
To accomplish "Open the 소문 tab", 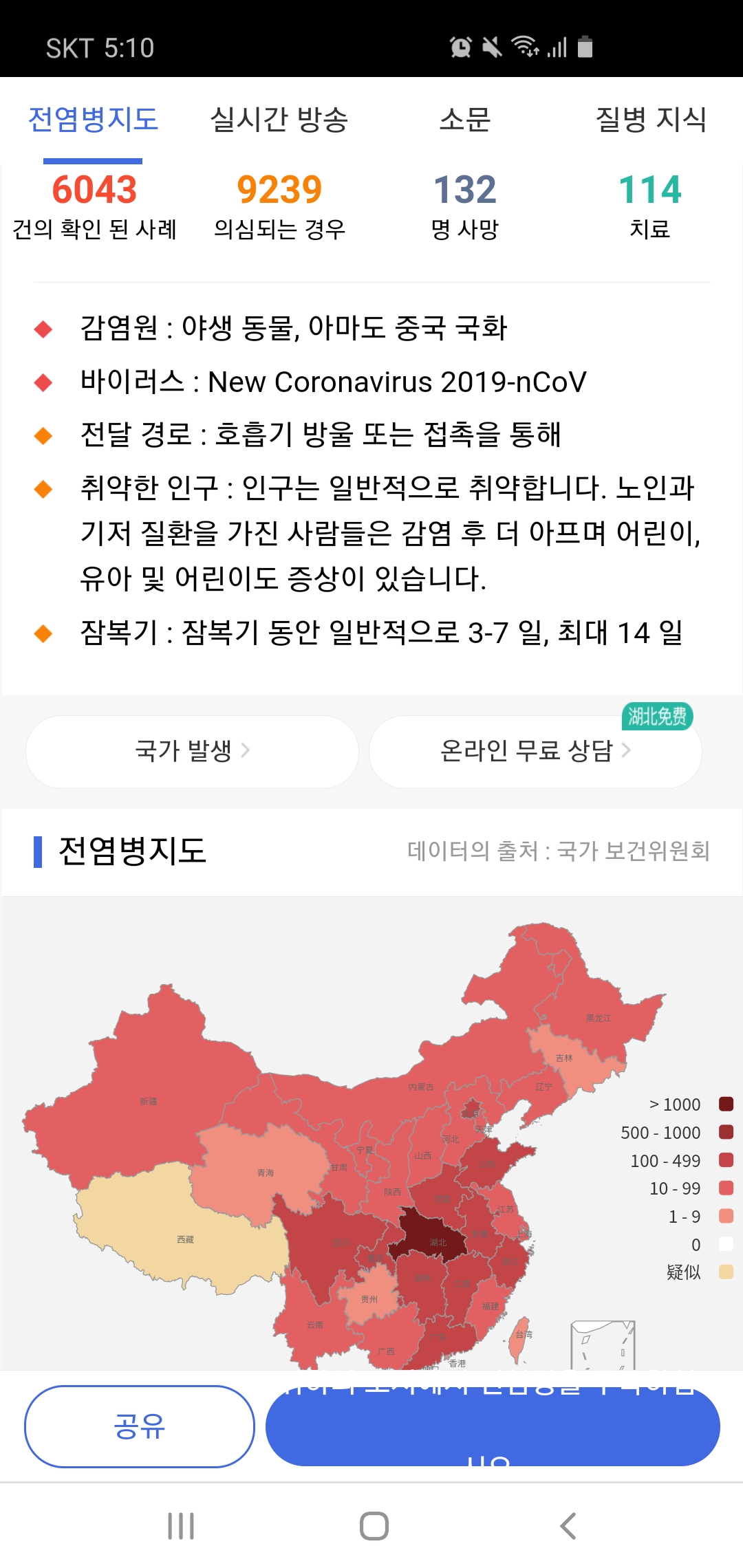I will click(x=464, y=120).
